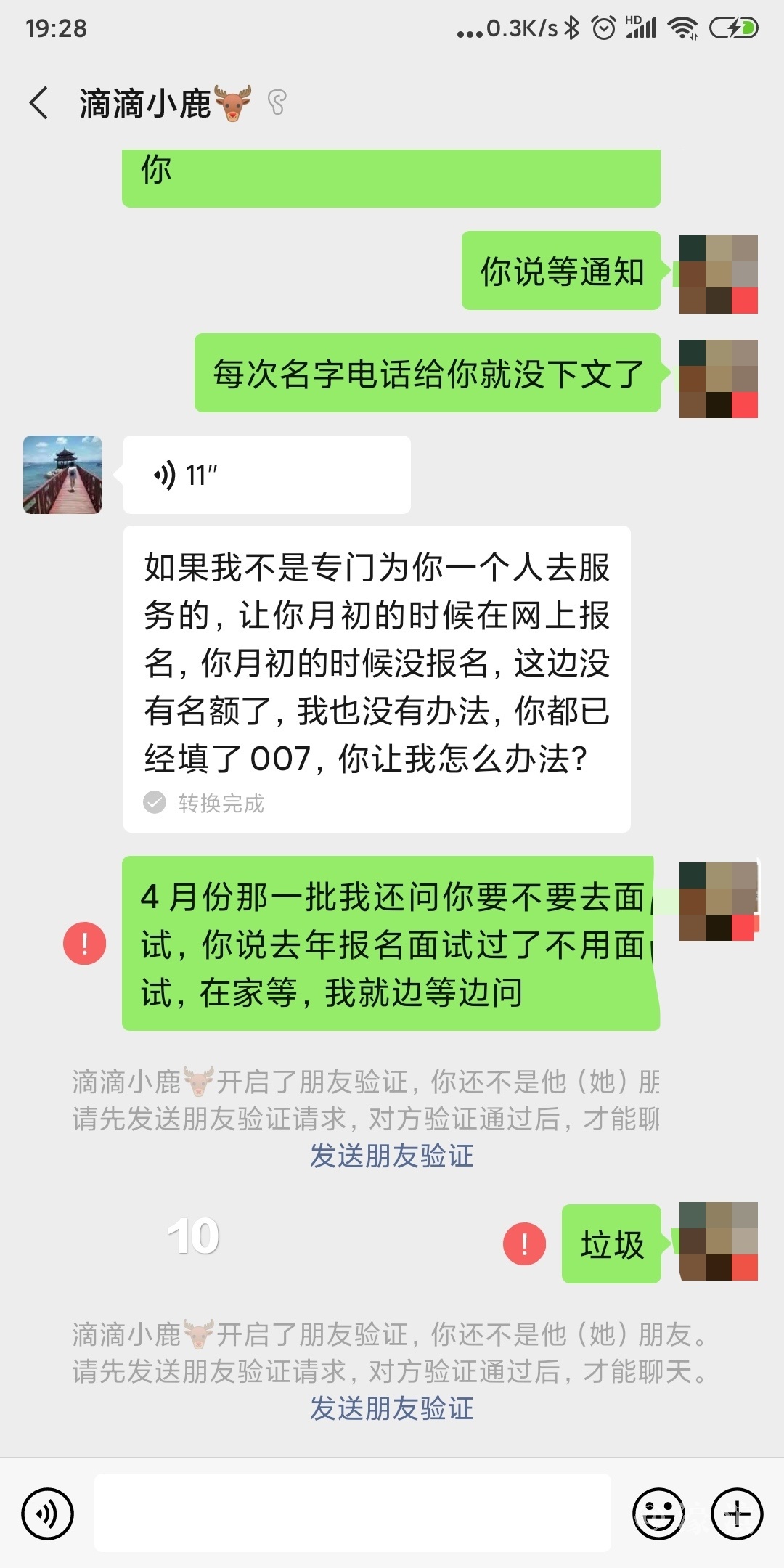Resend the failed 4月份 message via red icon
Viewport: 784px width, 1568px height.
pyautogui.click(x=85, y=943)
